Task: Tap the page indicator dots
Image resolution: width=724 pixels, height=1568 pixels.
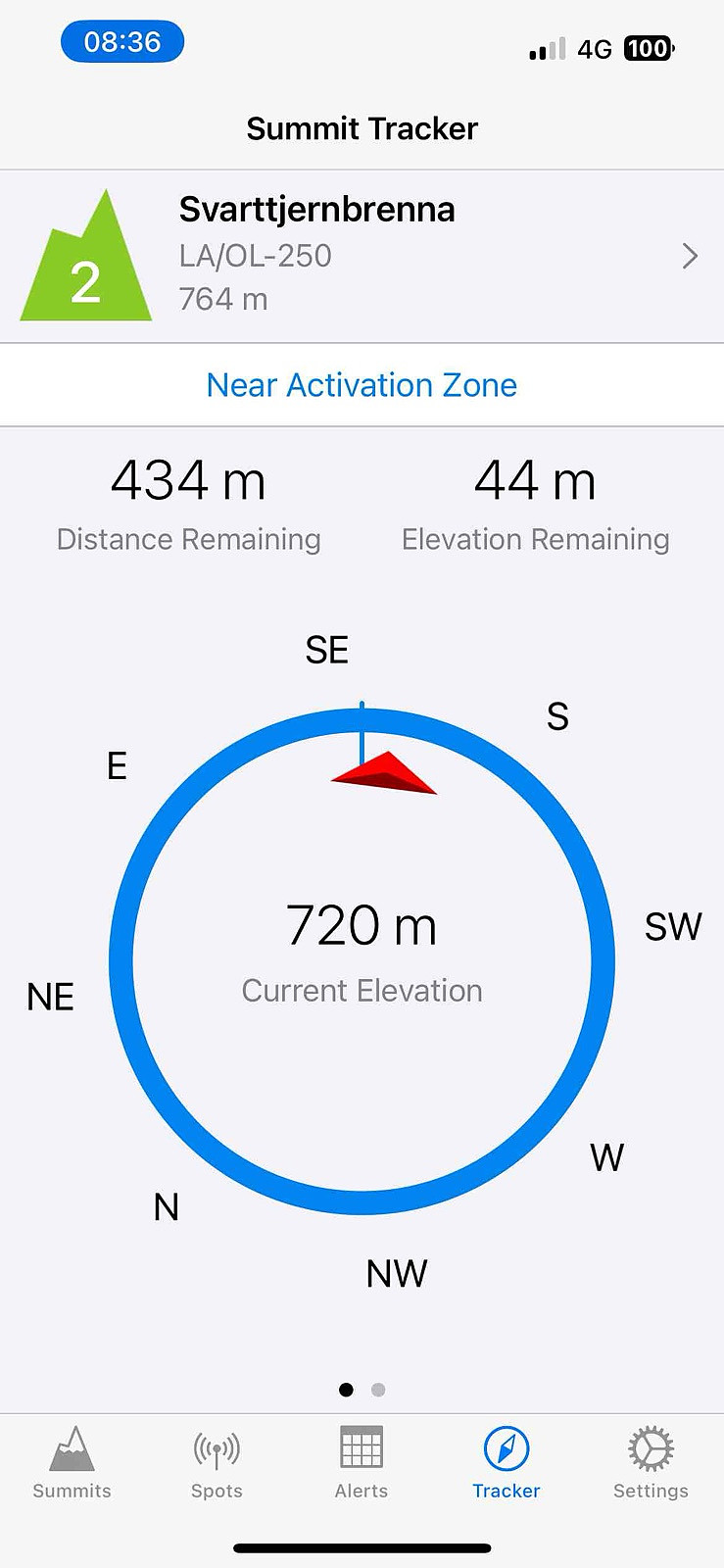Action: (362, 1390)
